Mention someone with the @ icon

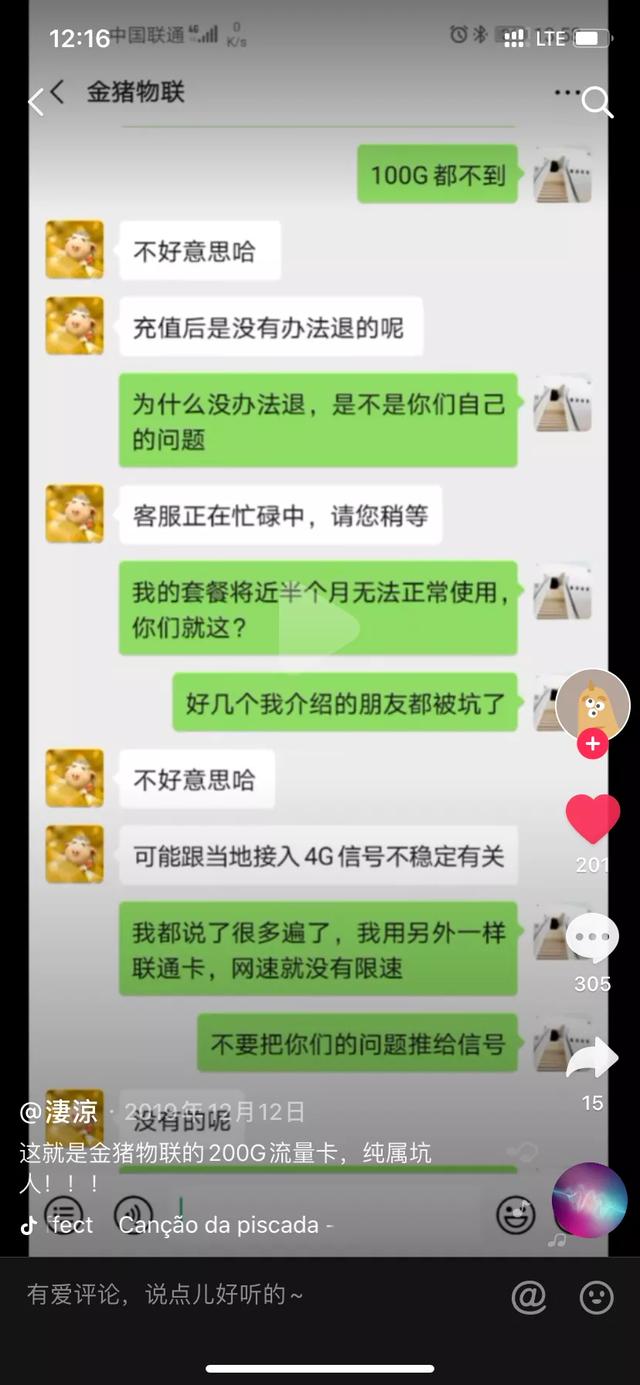pyautogui.click(x=529, y=1297)
